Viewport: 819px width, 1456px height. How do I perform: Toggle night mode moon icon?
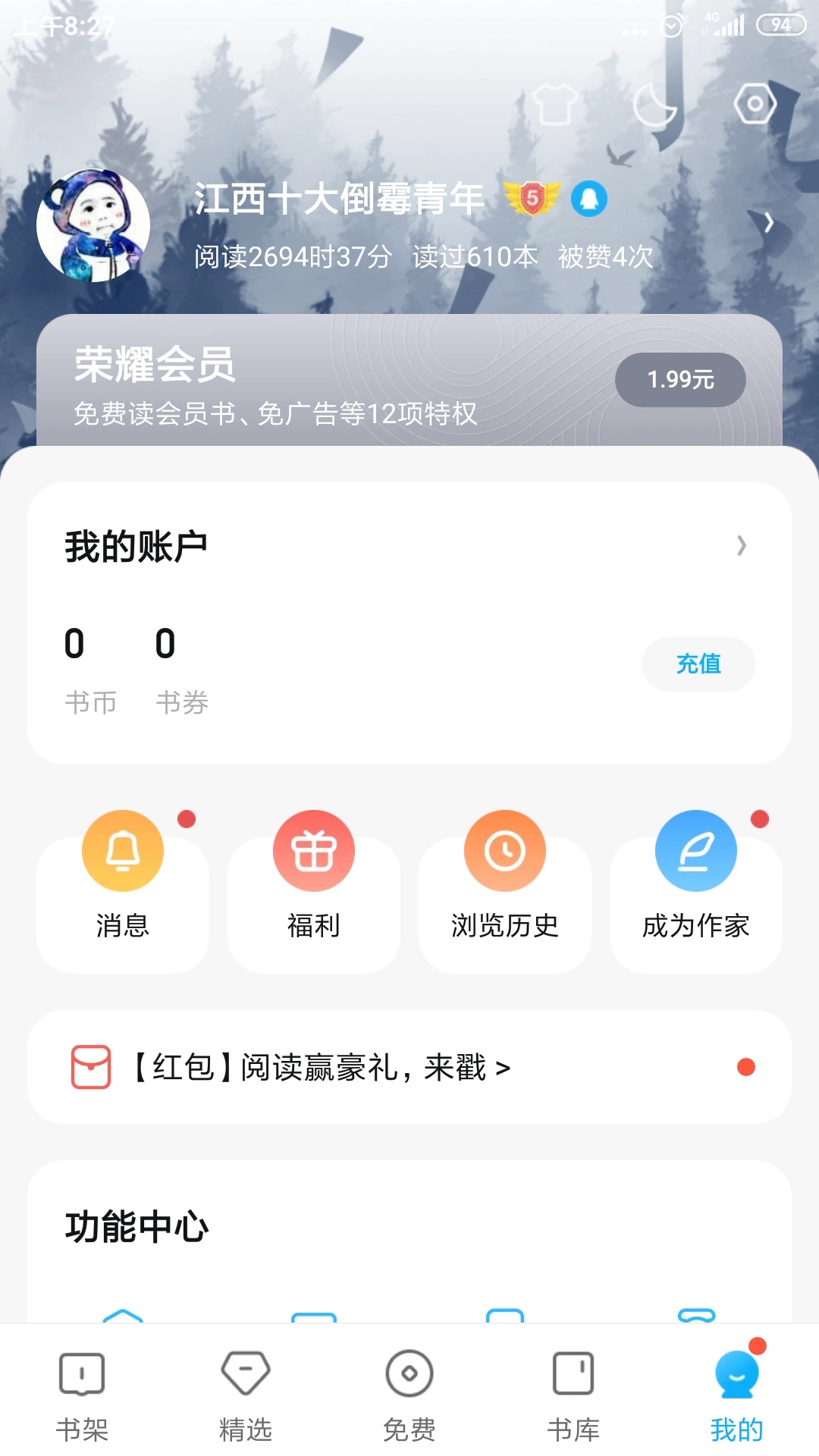(655, 105)
